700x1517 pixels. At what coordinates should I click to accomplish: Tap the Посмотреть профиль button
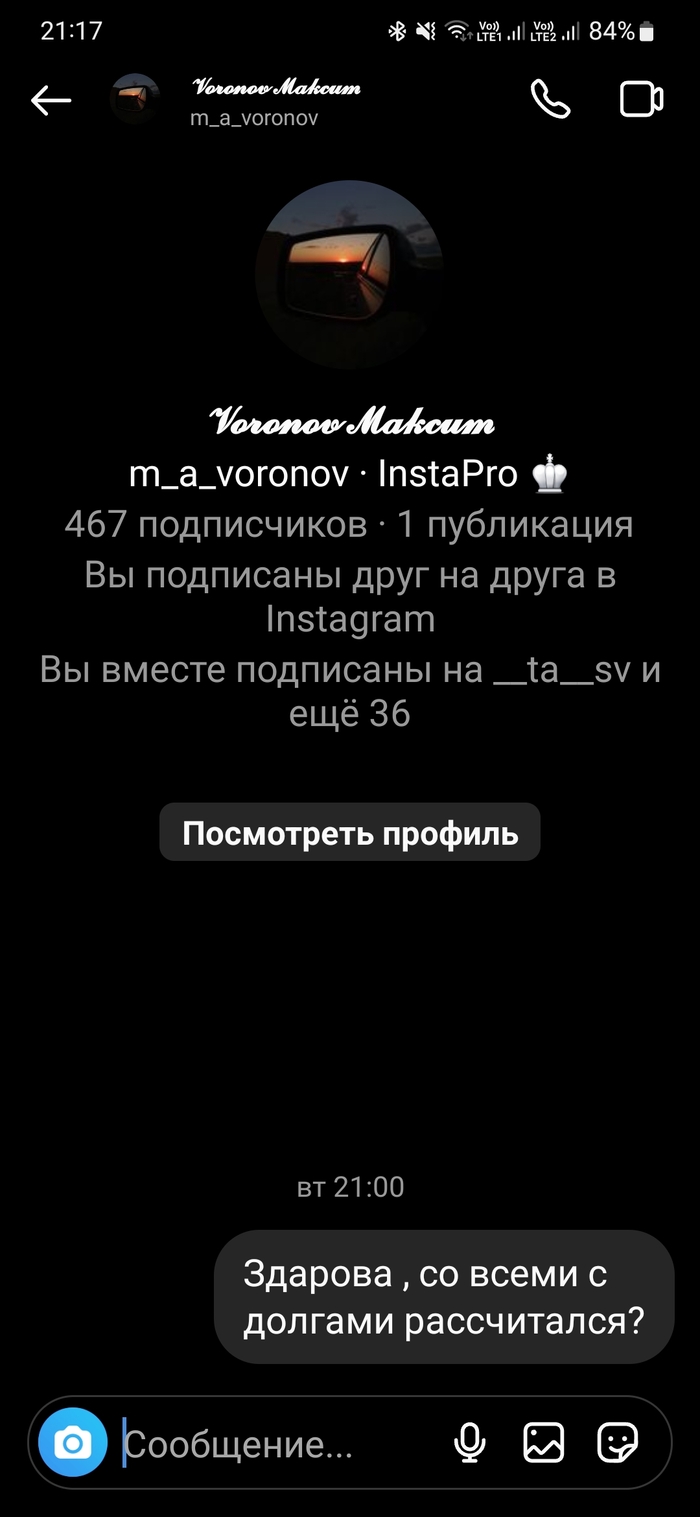point(350,832)
